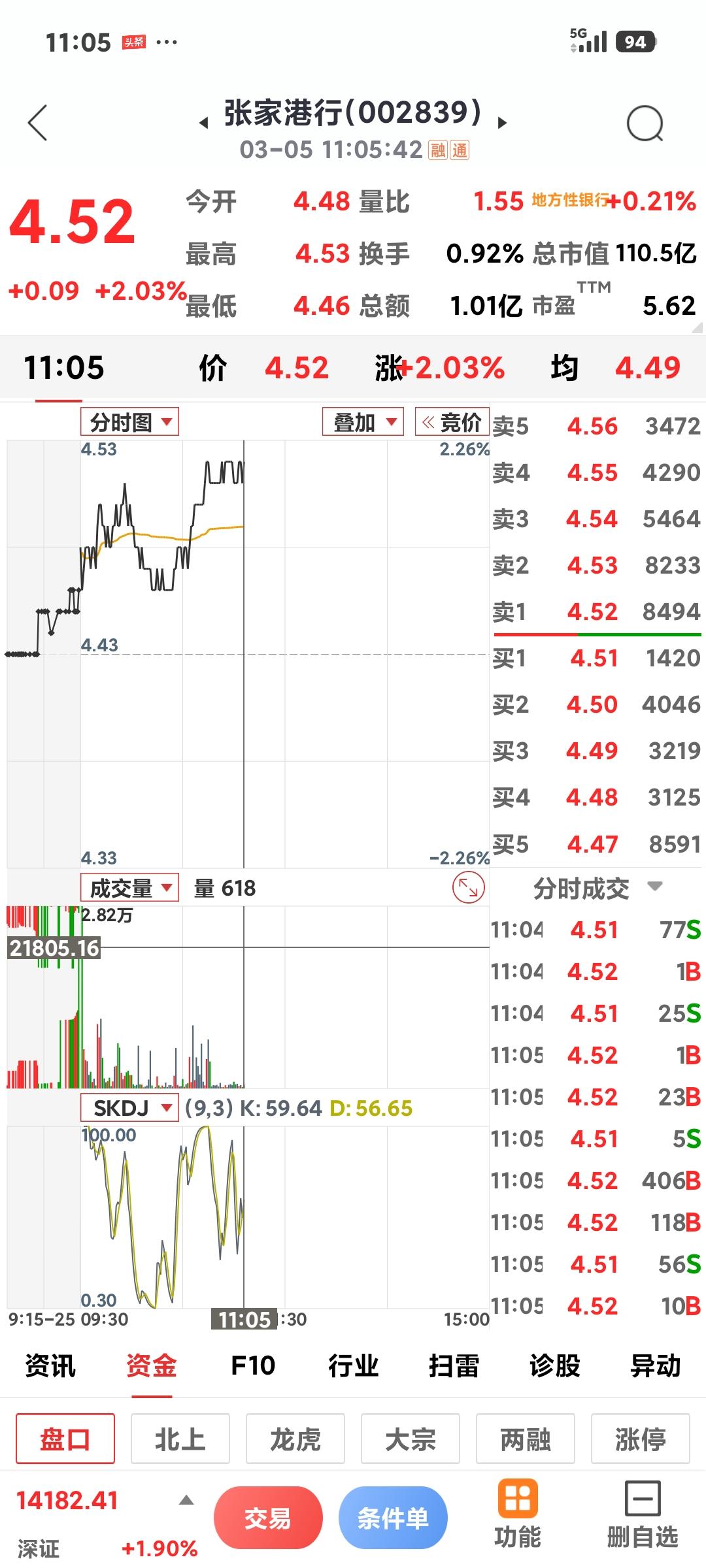
Task: Switch to next stock with right arrow
Action: pyautogui.click(x=502, y=122)
